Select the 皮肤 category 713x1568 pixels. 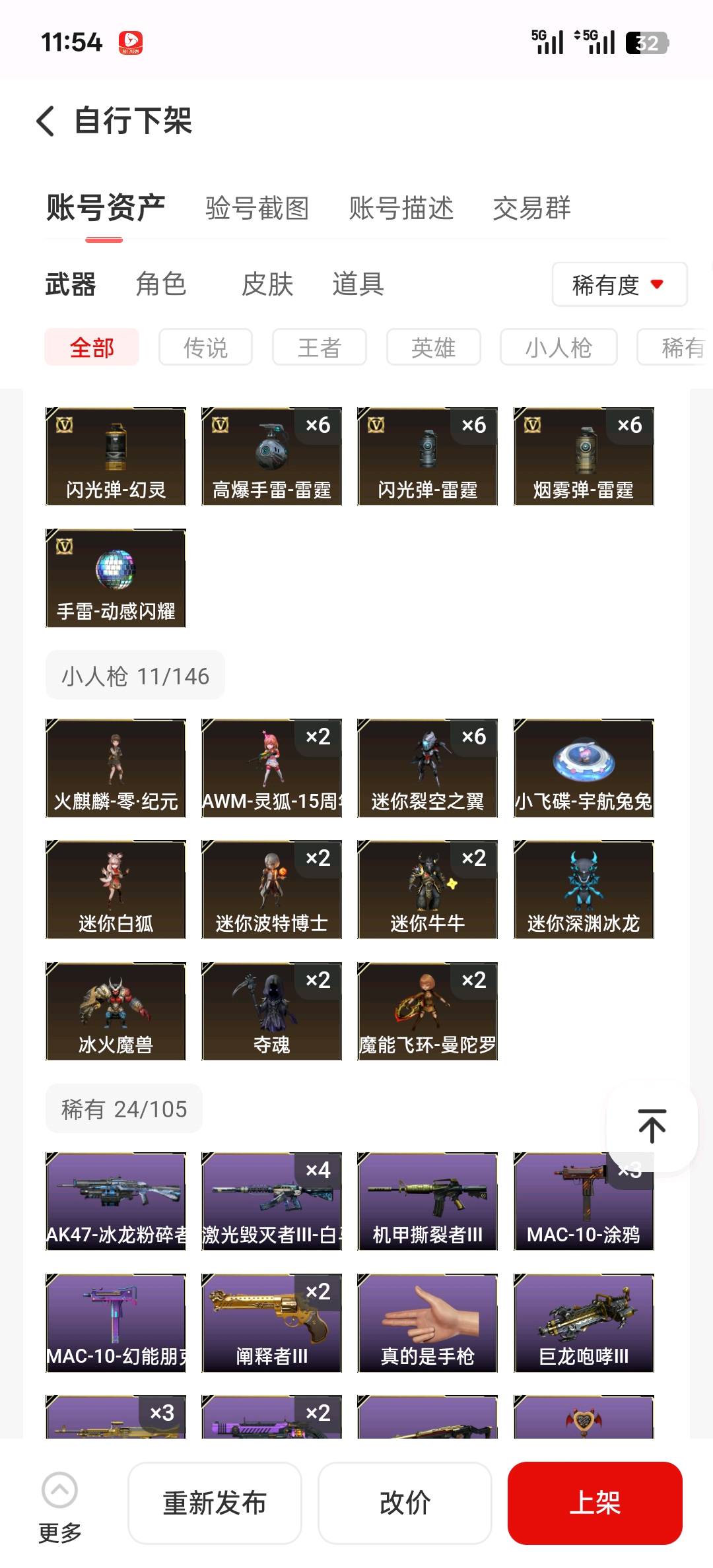point(267,284)
